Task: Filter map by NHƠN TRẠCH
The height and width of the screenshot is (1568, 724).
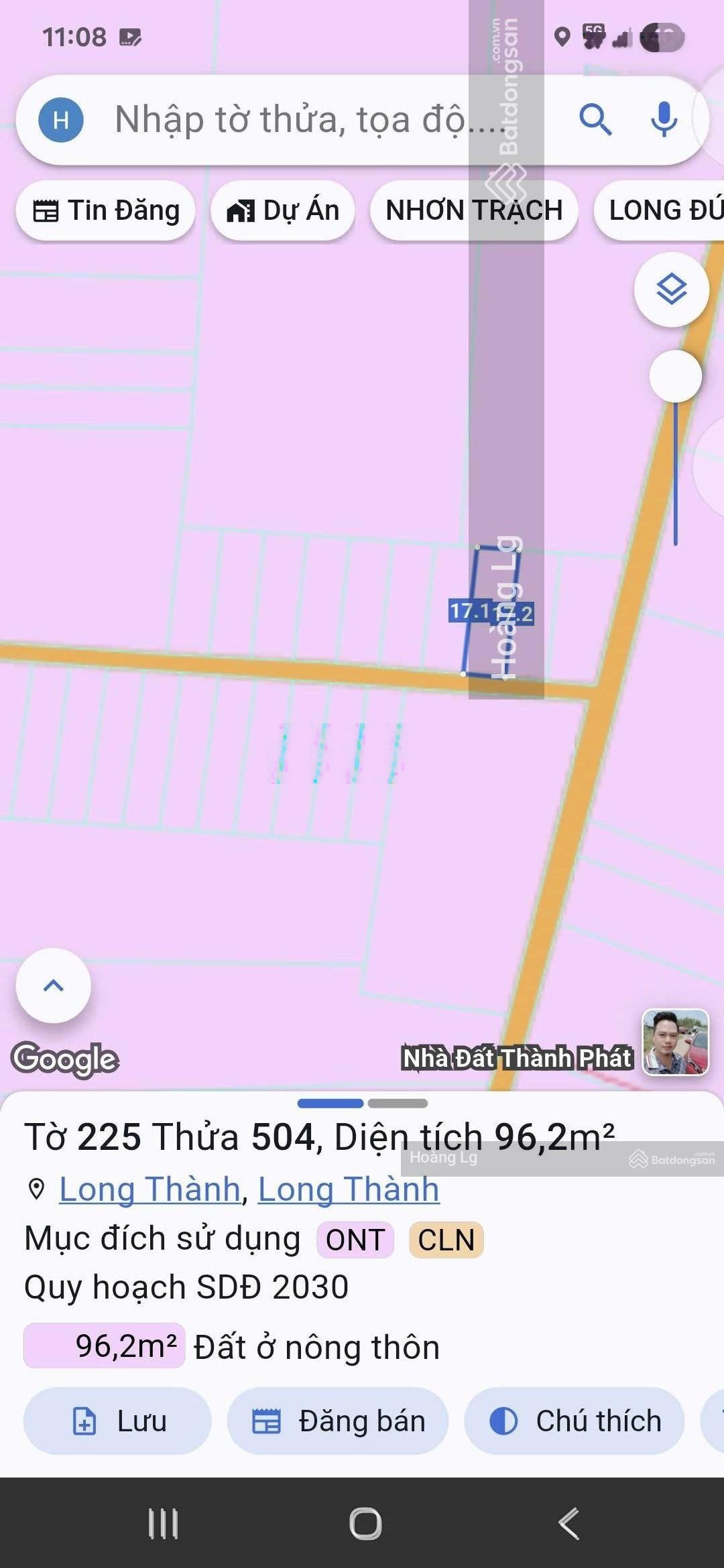Action: pyautogui.click(x=474, y=210)
